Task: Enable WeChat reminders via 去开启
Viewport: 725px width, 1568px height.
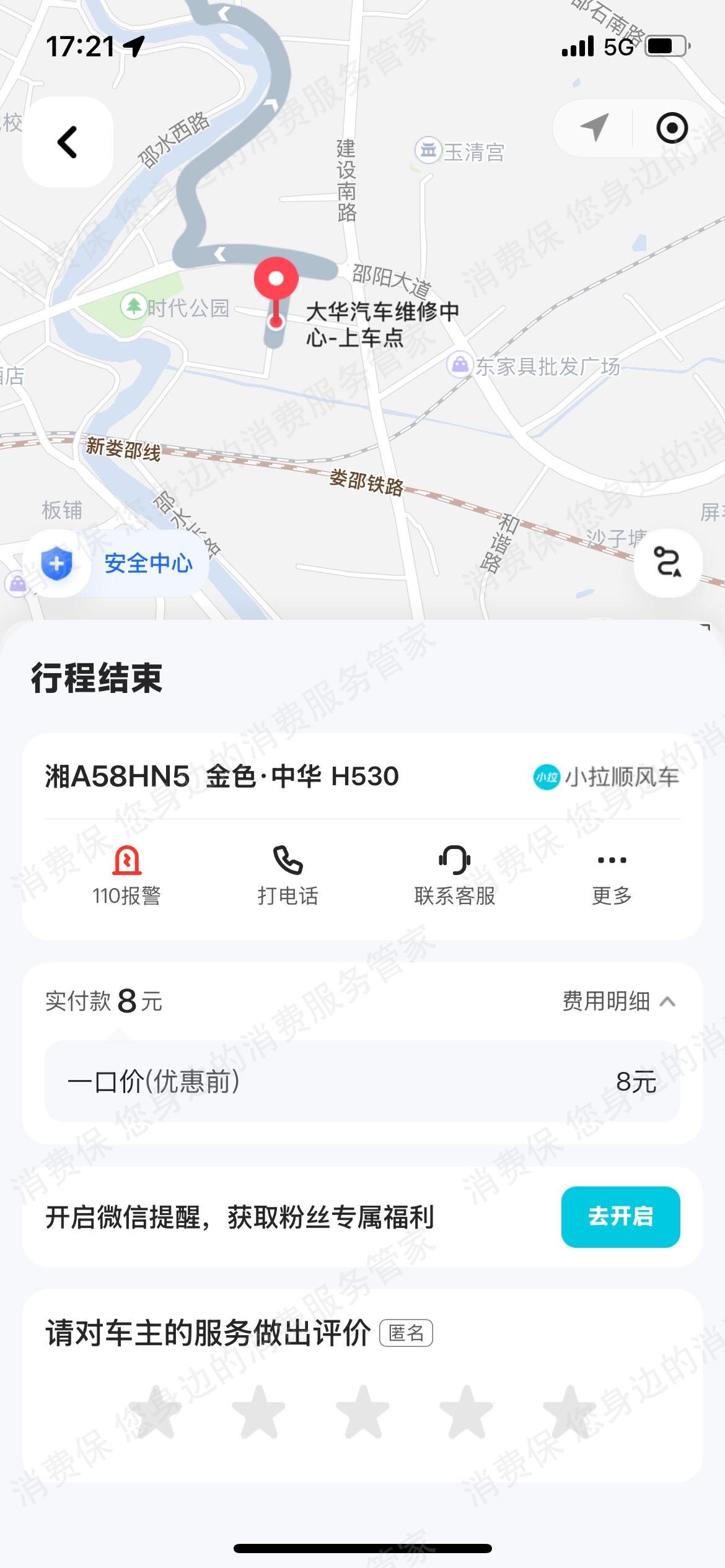Action: pyautogui.click(x=622, y=1216)
